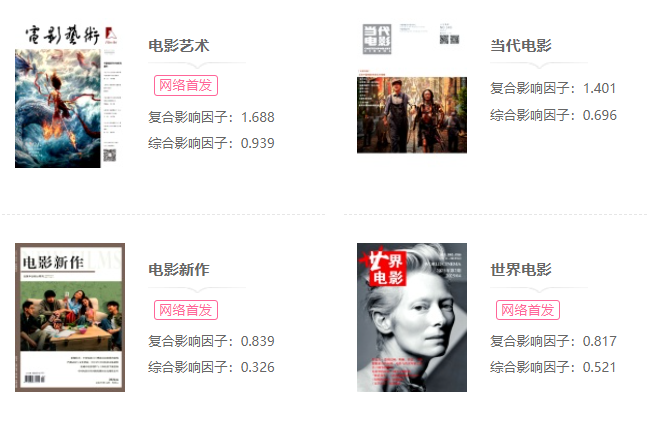Tap the 电影艺术 journal title
Viewport: 649px width, 421px height.
(179, 45)
